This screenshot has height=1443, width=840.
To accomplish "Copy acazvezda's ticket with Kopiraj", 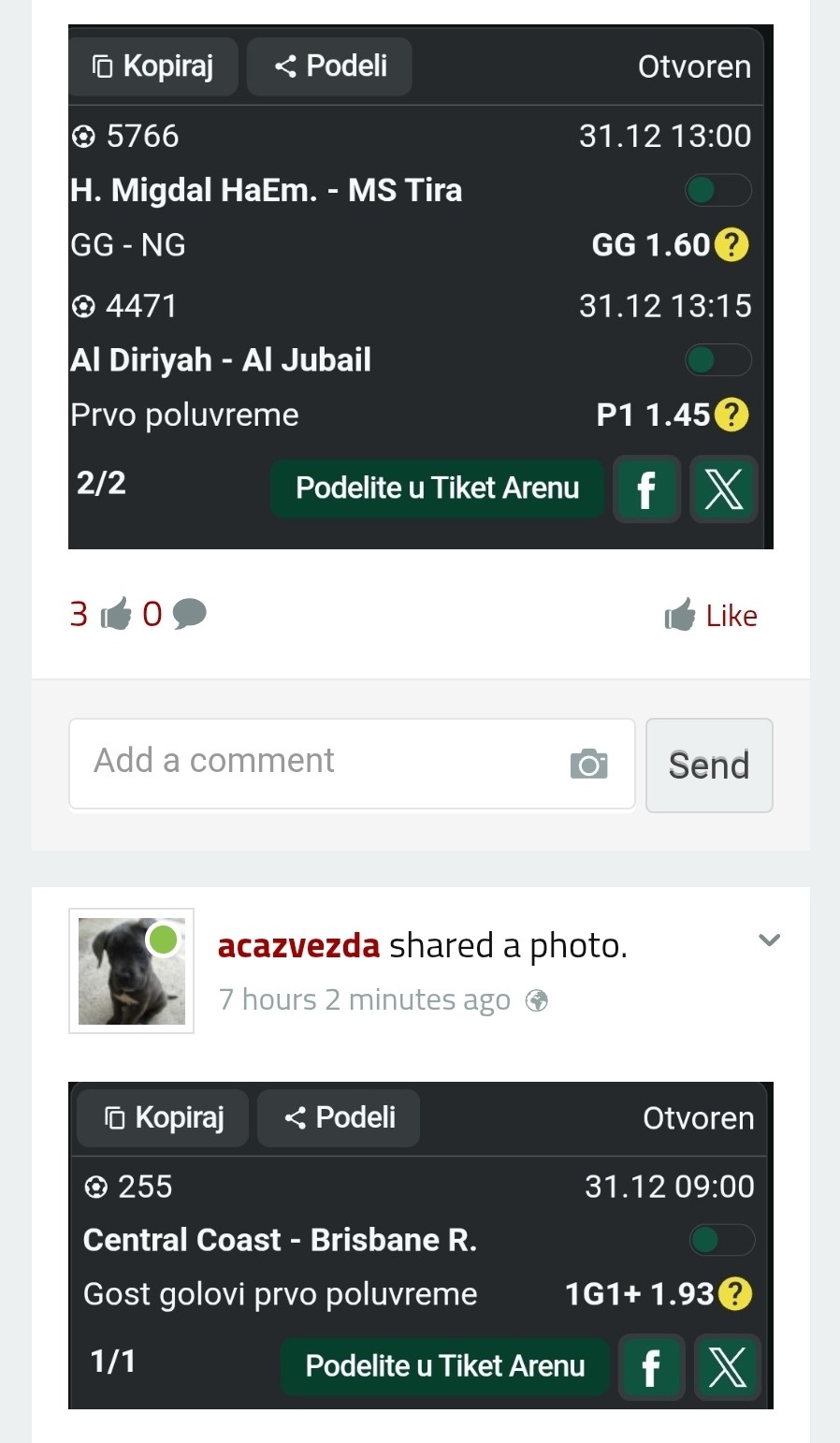I will coord(163,1117).
